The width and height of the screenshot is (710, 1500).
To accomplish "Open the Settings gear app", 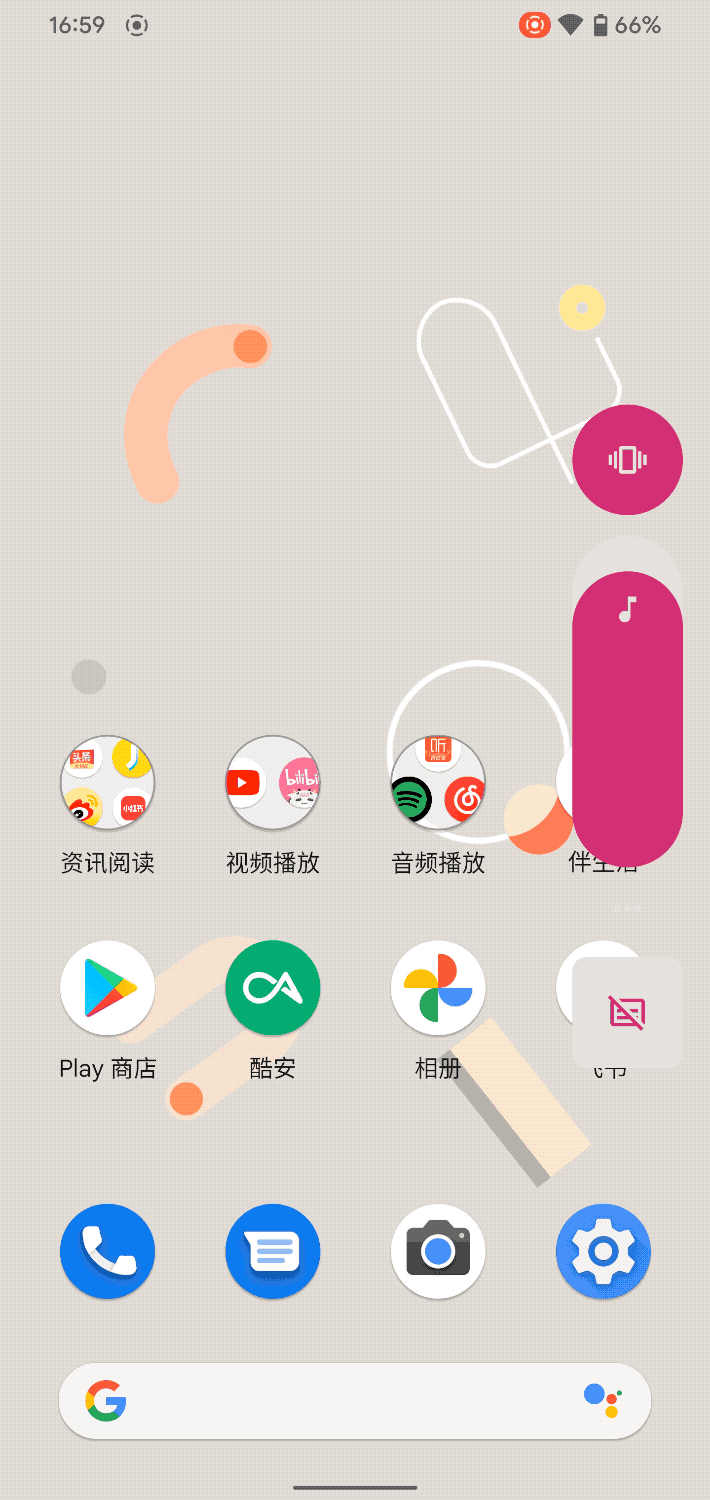I will pyautogui.click(x=603, y=1251).
